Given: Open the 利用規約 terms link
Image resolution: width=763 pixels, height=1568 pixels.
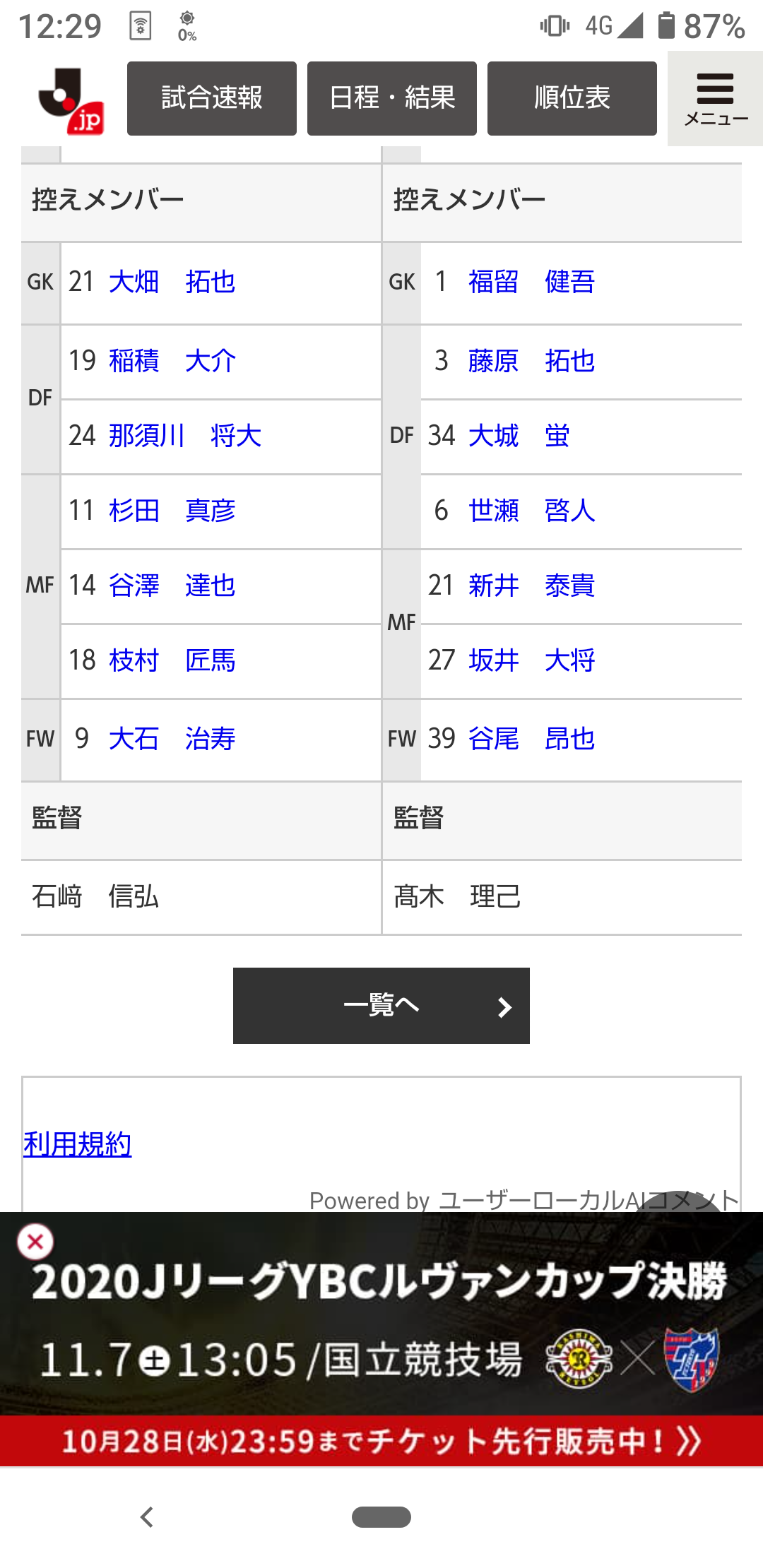Looking at the screenshot, I should coord(78,1144).
